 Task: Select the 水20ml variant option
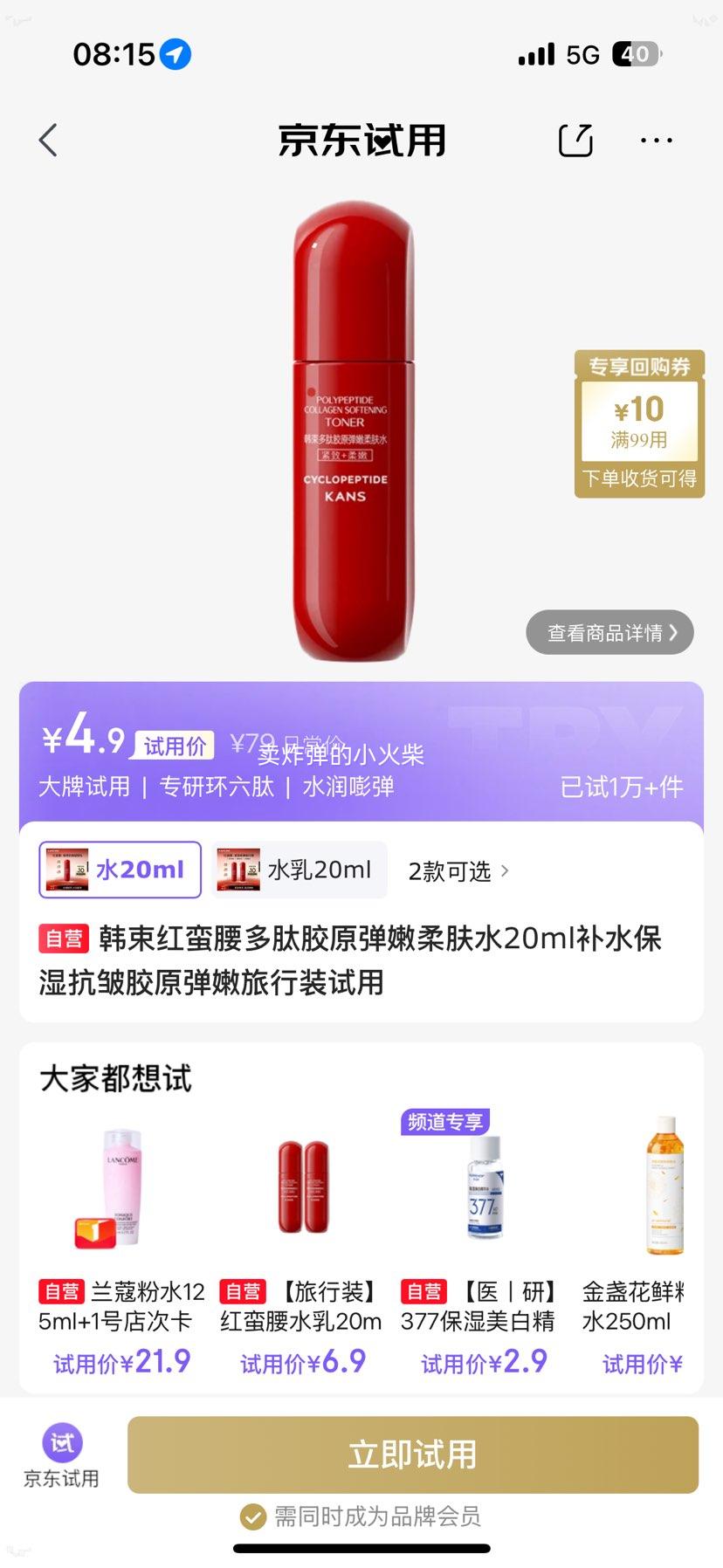click(120, 869)
